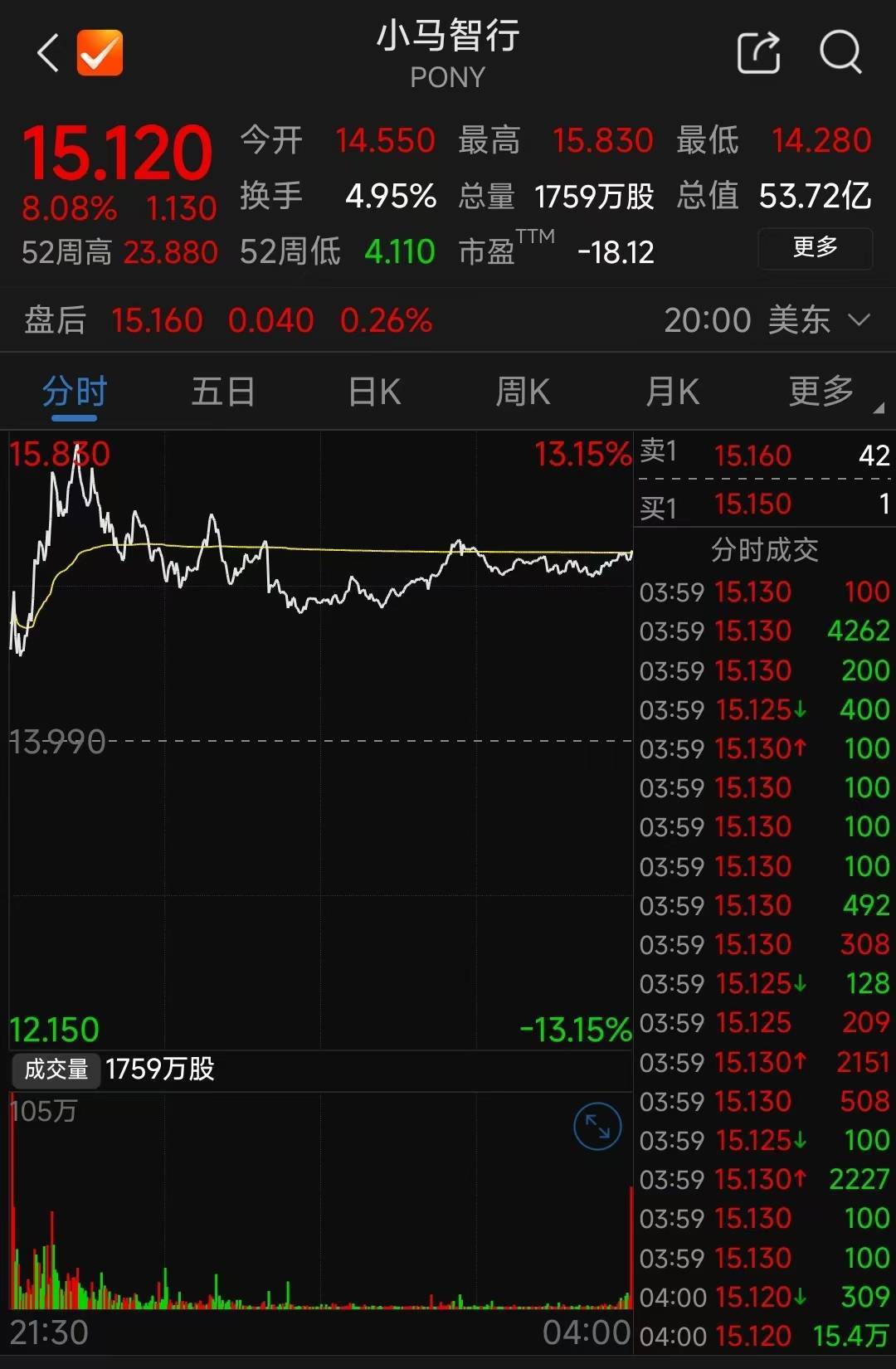Switch to the 五日 five-day chart tab
This screenshot has height=1369, width=896.
point(222,392)
